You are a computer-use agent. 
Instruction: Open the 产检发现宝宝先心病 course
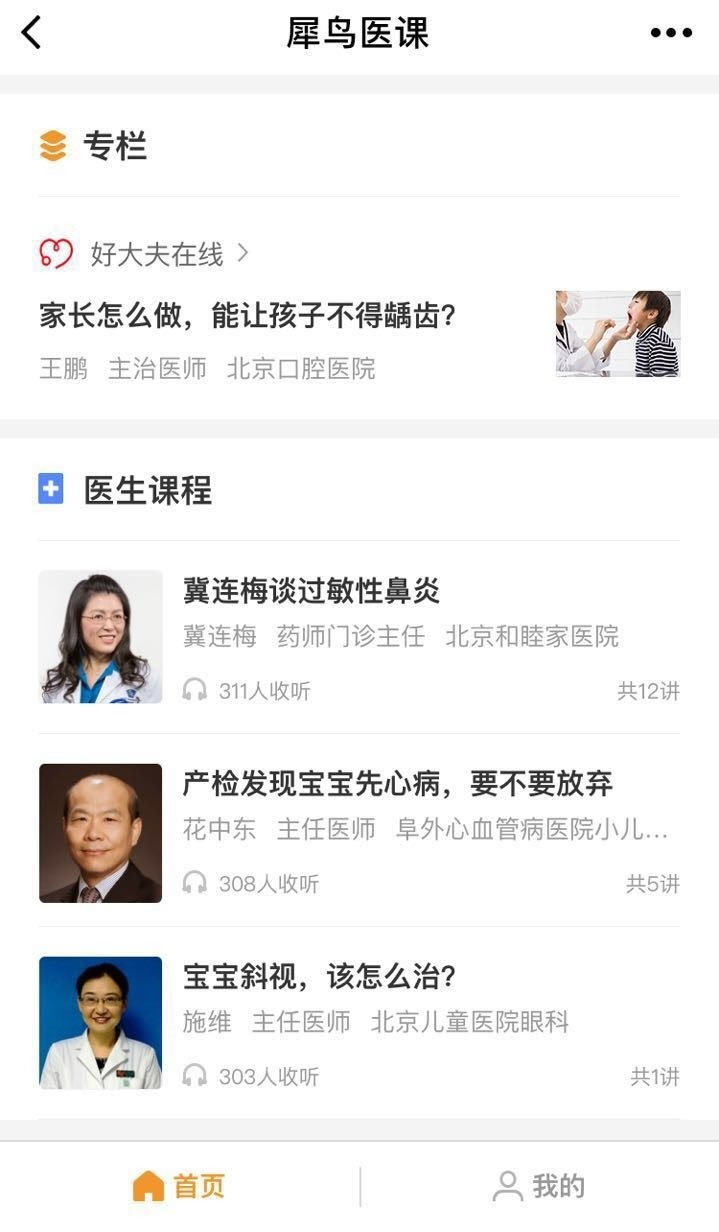[359, 833]
